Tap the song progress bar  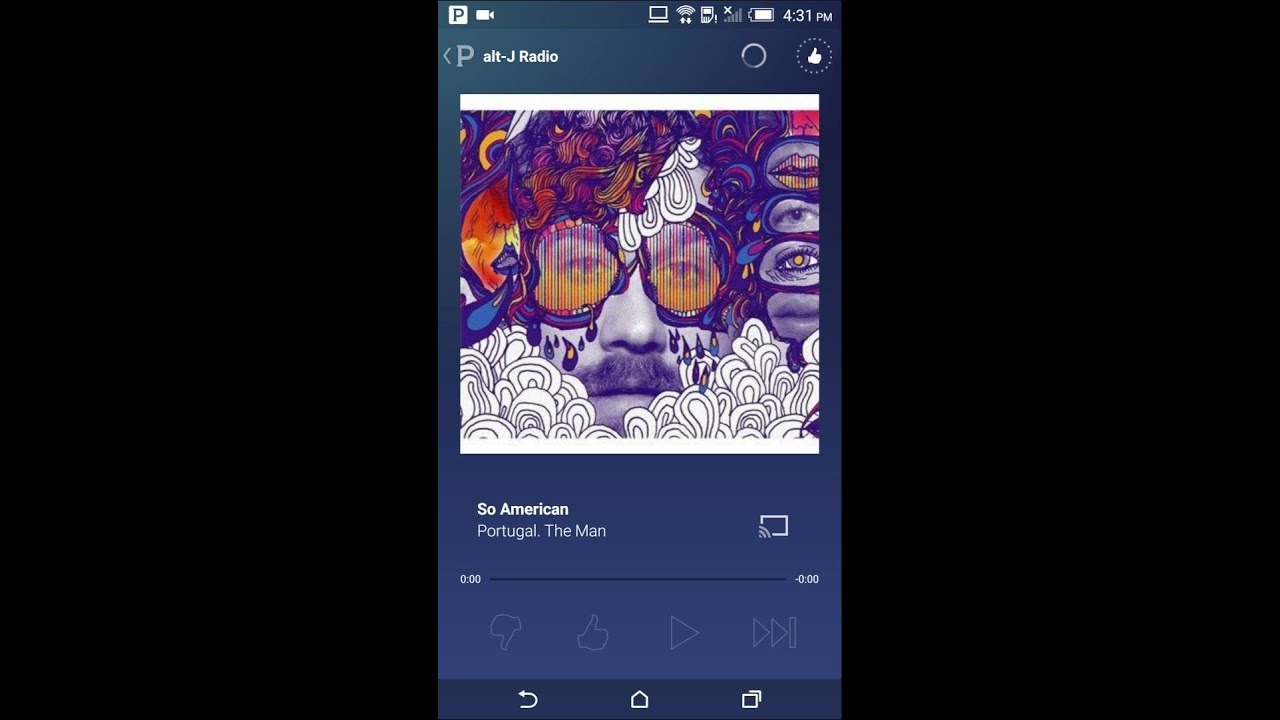638,579
